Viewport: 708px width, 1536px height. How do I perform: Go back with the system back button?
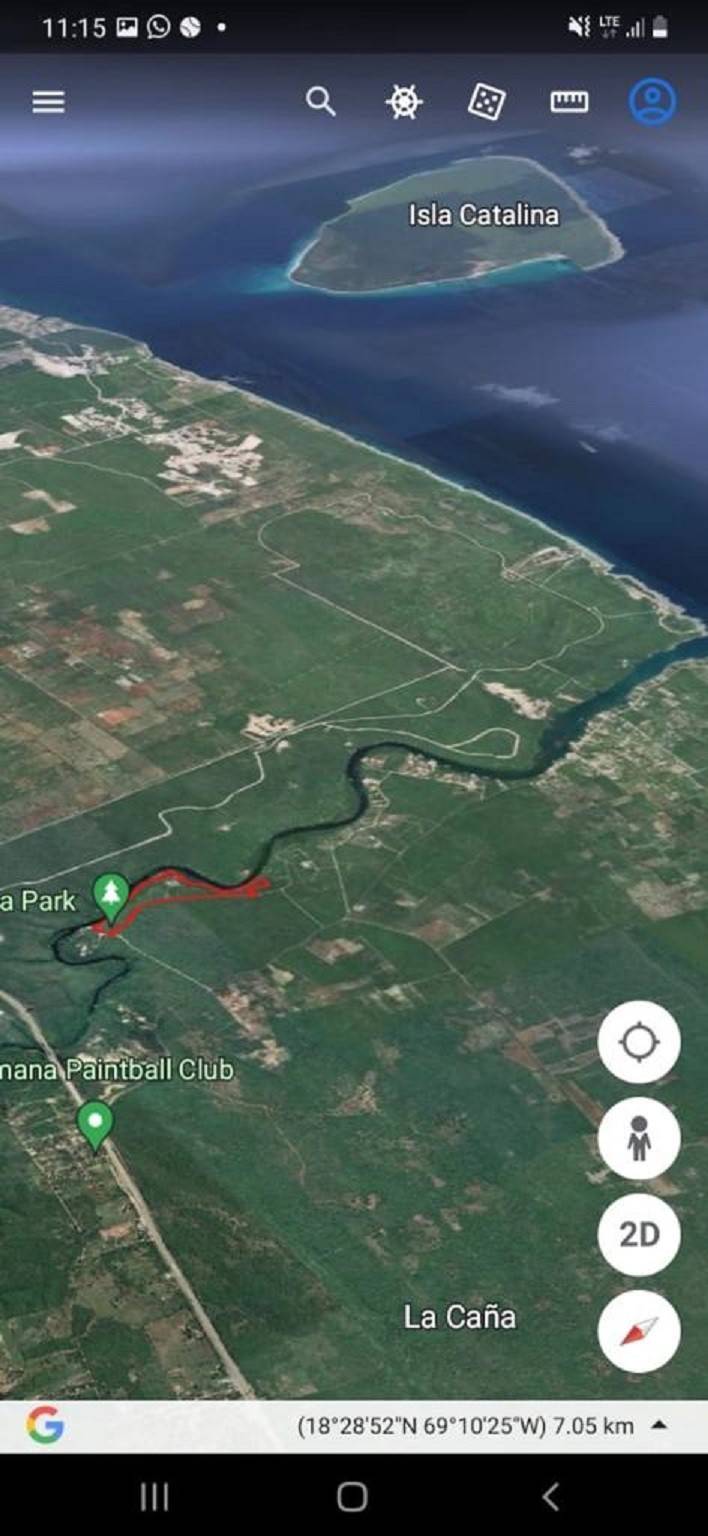tap(549, 1496)
